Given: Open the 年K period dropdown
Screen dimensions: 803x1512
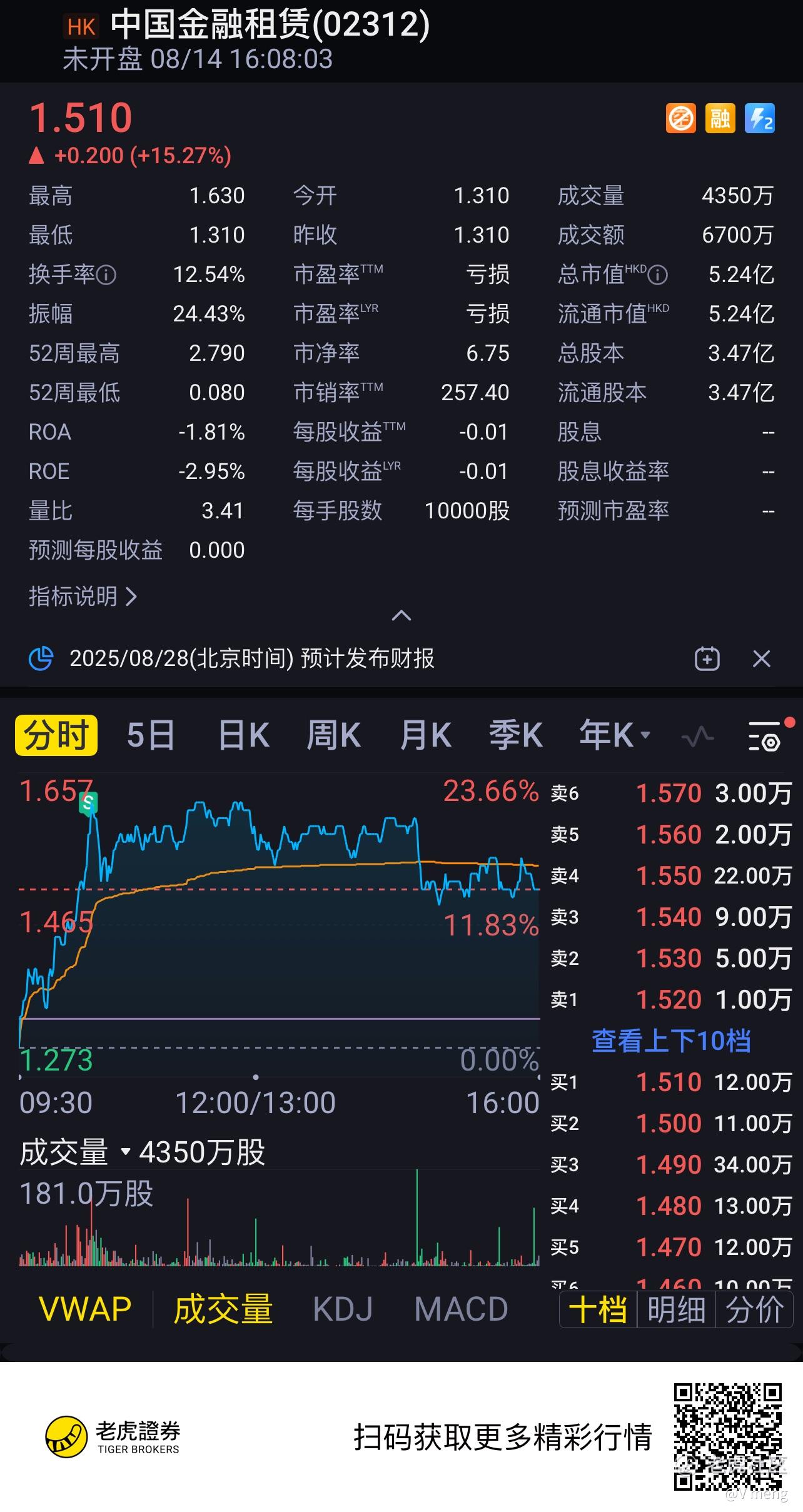Looking at the screenshot, I should tap(614, 735).
